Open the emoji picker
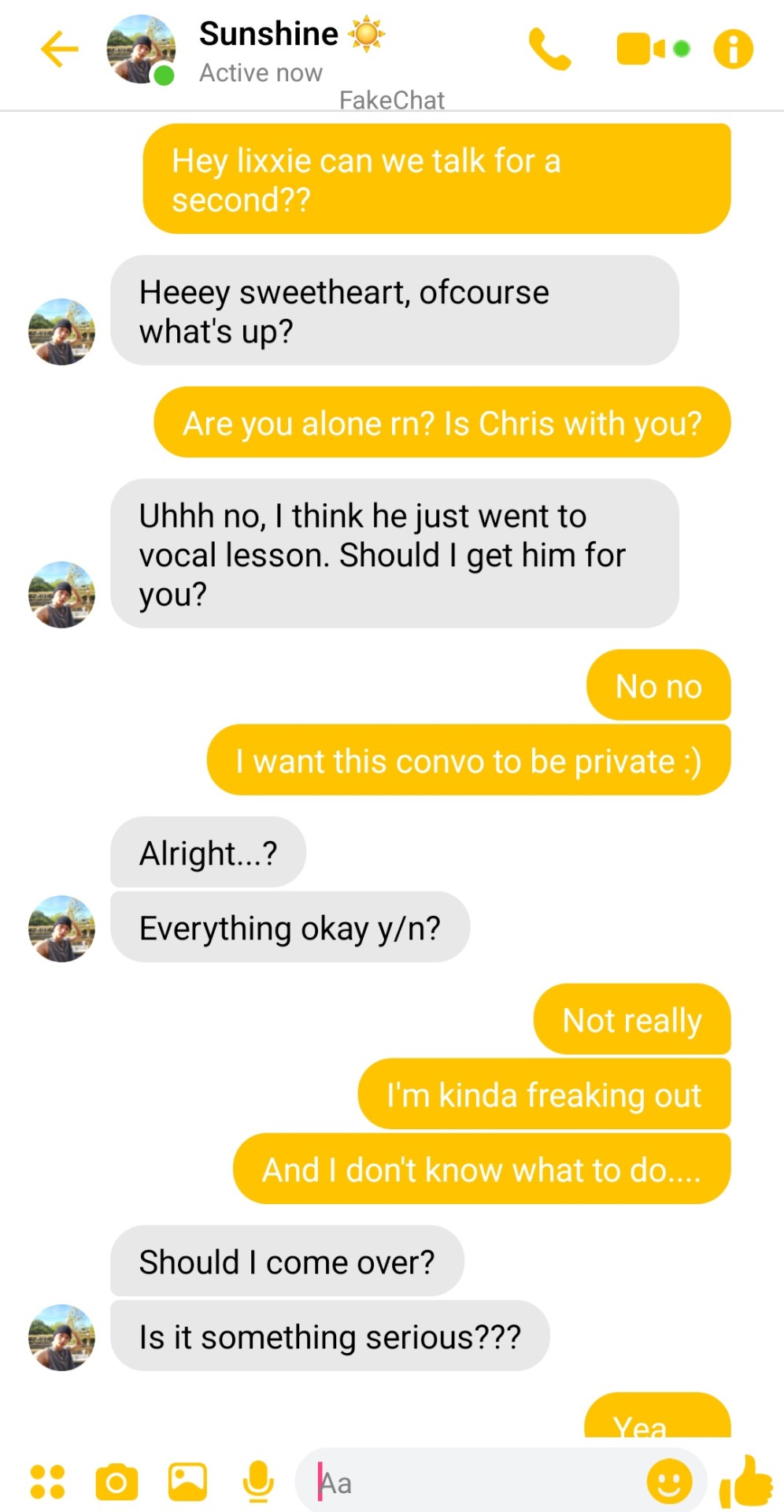784x1512 pixels. point(669,1482)
